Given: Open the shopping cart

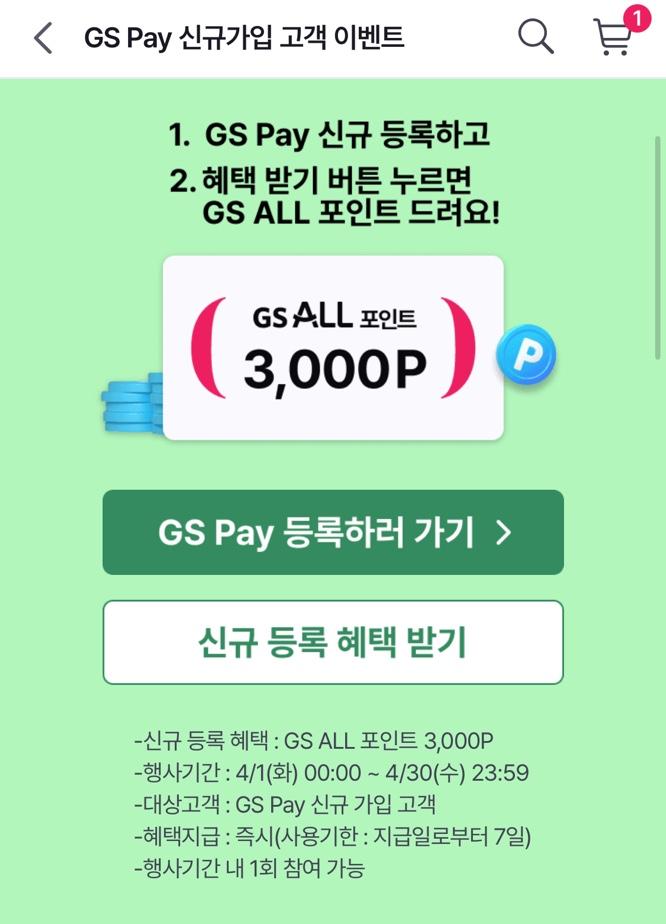Looking at the screenshot, I should pos(613,38).
